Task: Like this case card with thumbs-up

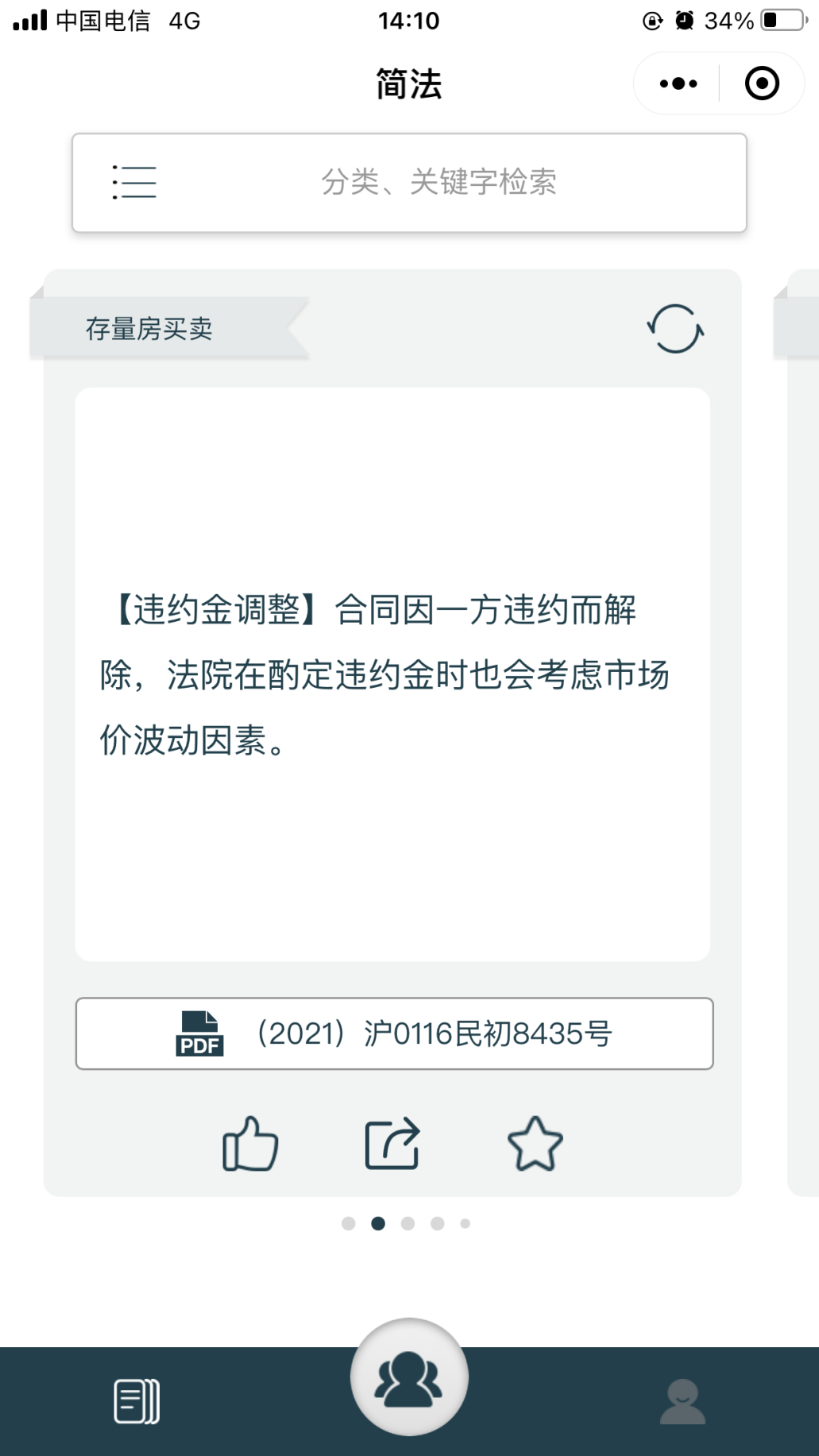Action: (250, 1144)
